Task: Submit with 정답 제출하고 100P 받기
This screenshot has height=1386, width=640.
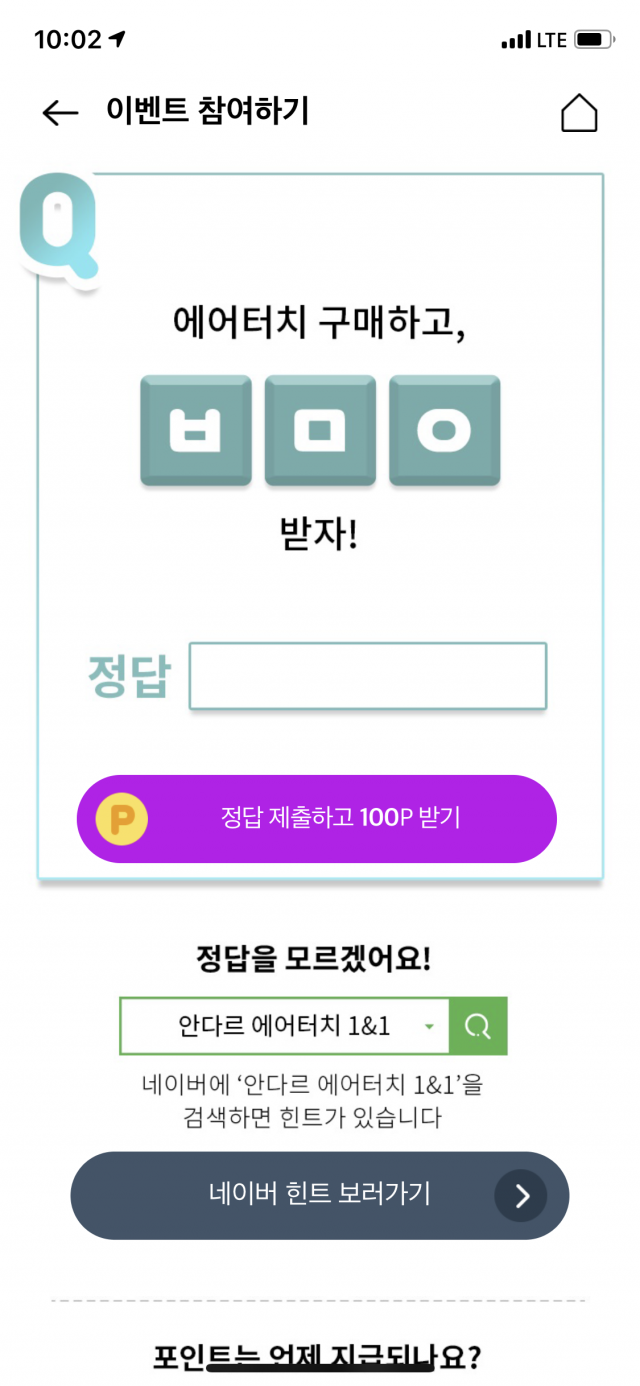Action: point(317,819)
